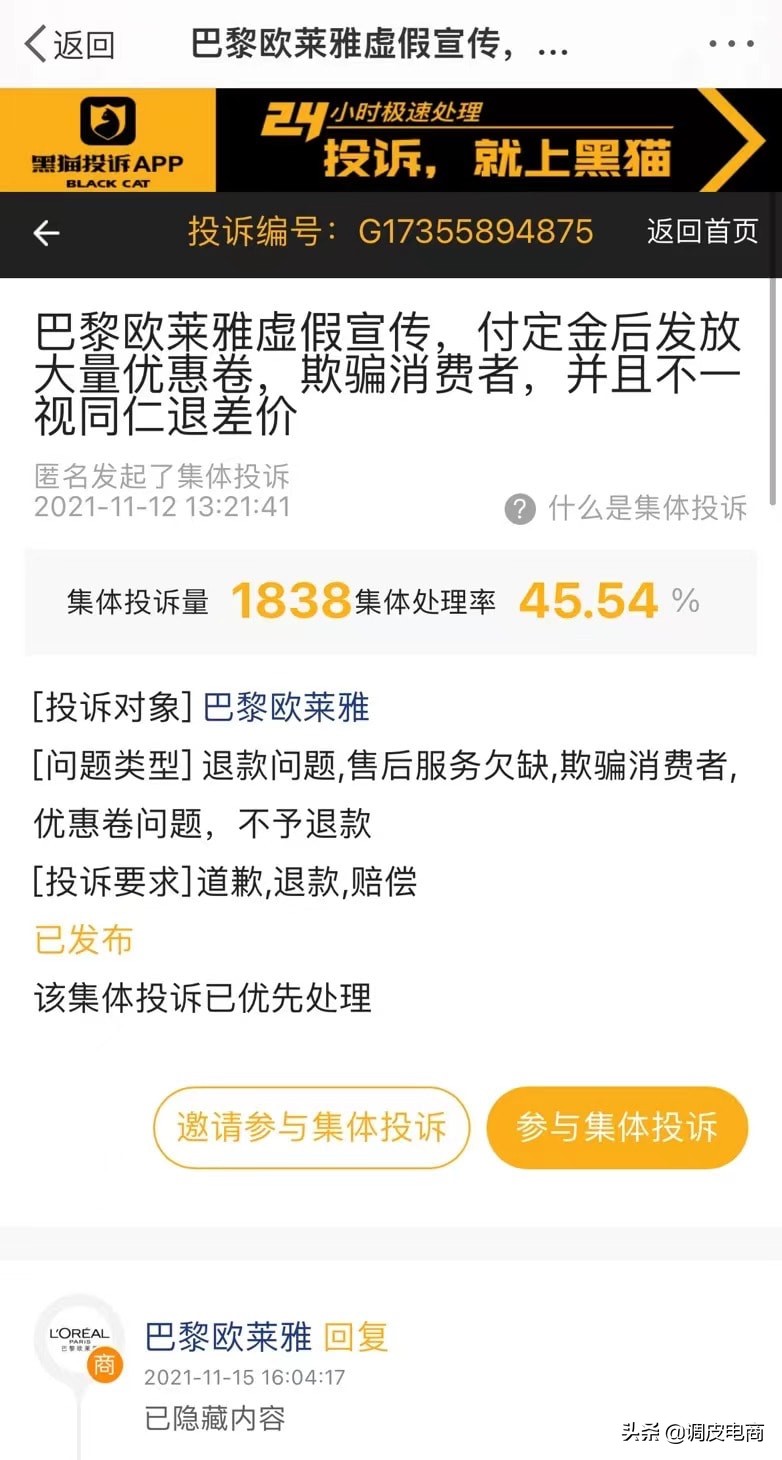Tap the white back arrow on black bar

coord(45,233)
